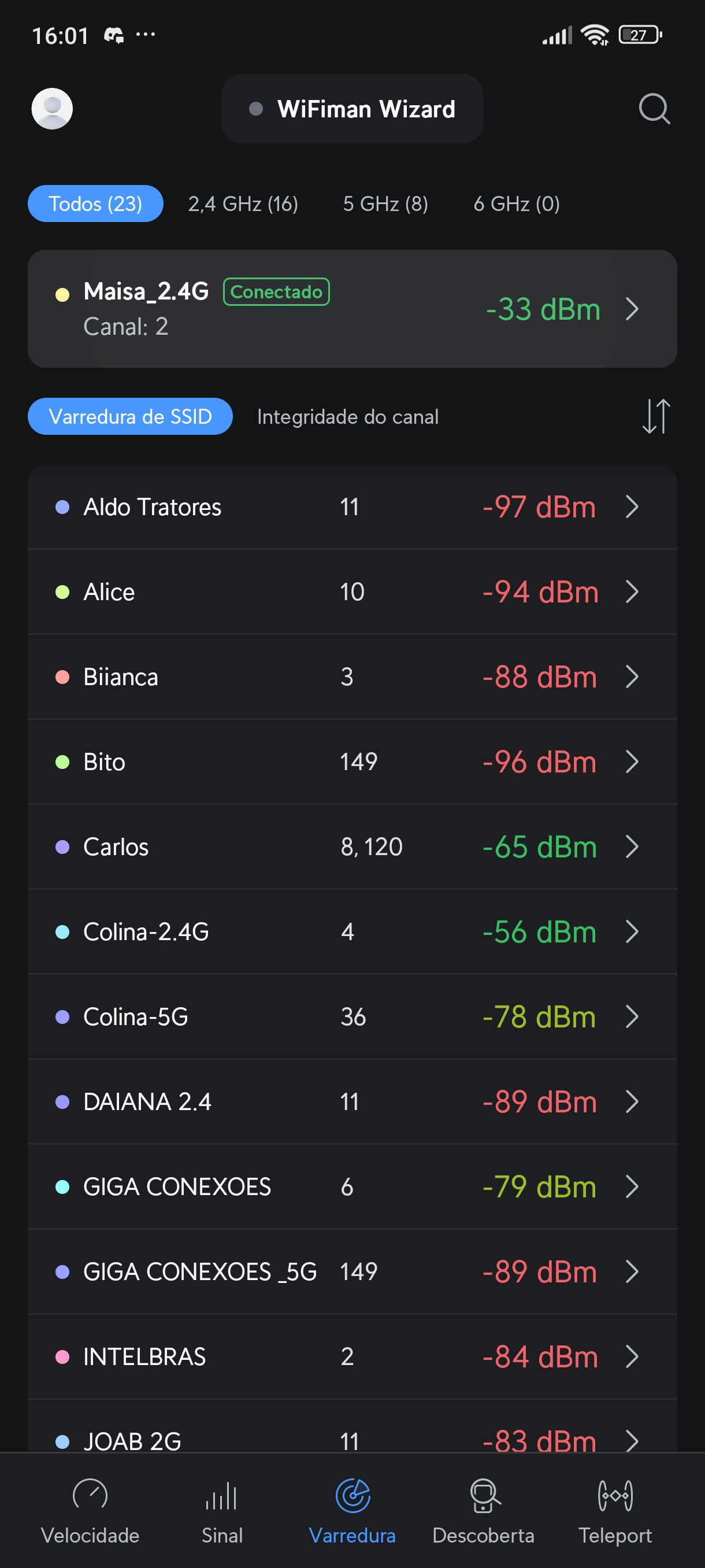Open the search icon
The height and width of the screenshot is (1568, 705).
coord(654,109)
